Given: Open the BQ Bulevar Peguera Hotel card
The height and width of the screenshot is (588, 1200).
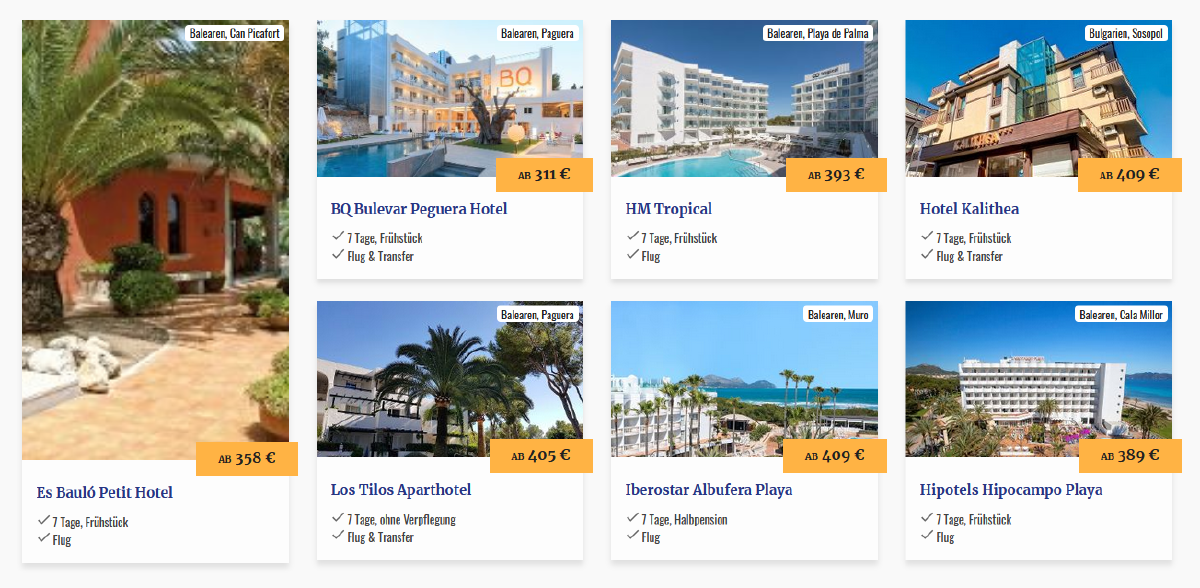Looking at the screenshot, I should pos(419,209).
